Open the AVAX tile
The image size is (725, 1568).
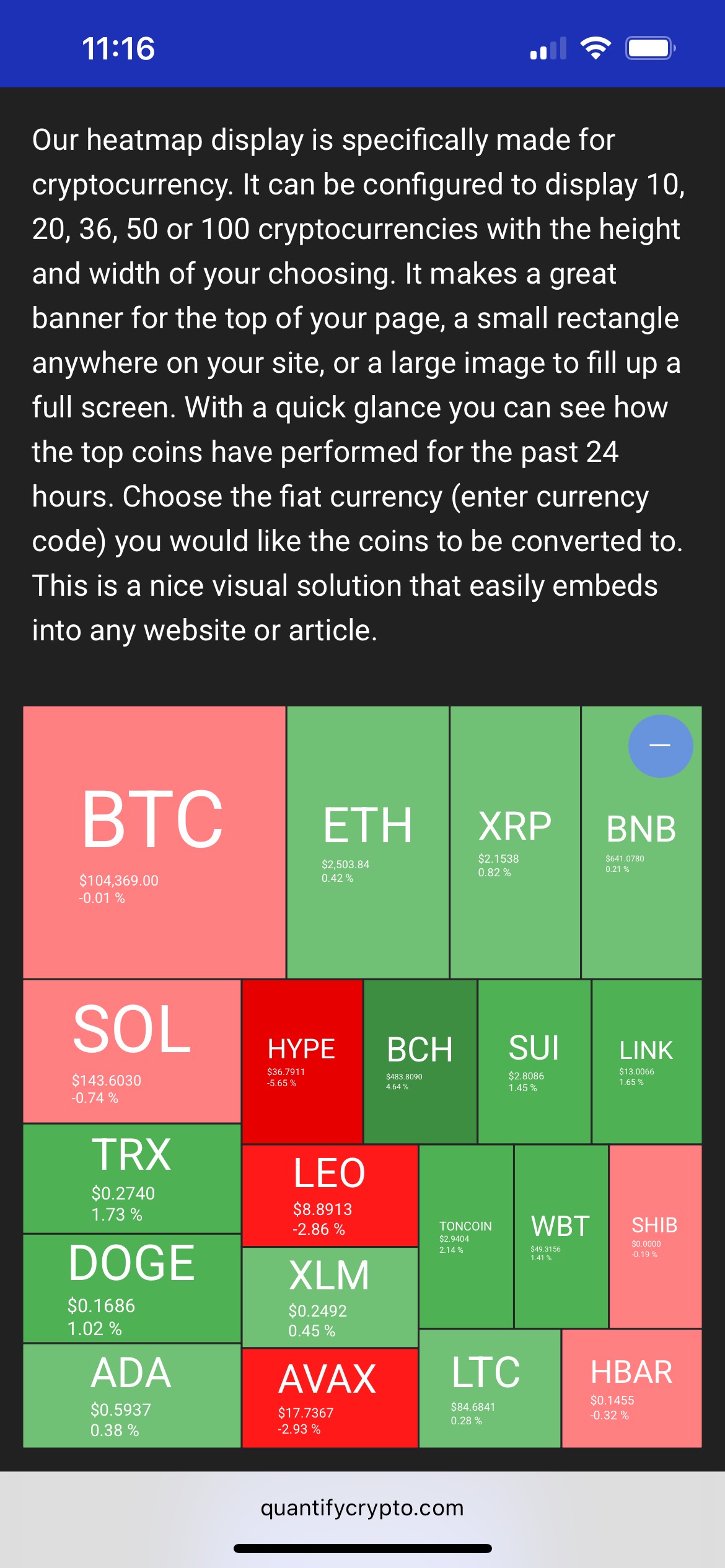330,1398
